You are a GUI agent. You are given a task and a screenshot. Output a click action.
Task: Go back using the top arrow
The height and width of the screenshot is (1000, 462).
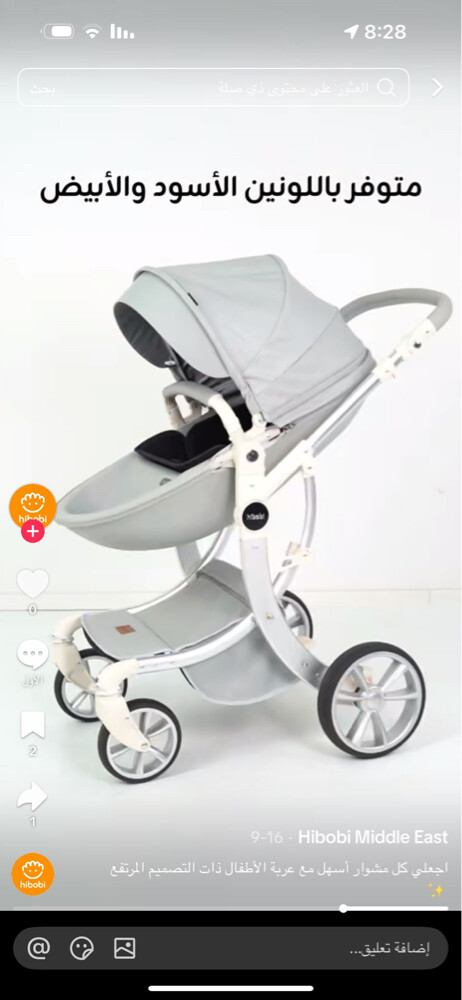pyautogui.click(x=438, y=87)
